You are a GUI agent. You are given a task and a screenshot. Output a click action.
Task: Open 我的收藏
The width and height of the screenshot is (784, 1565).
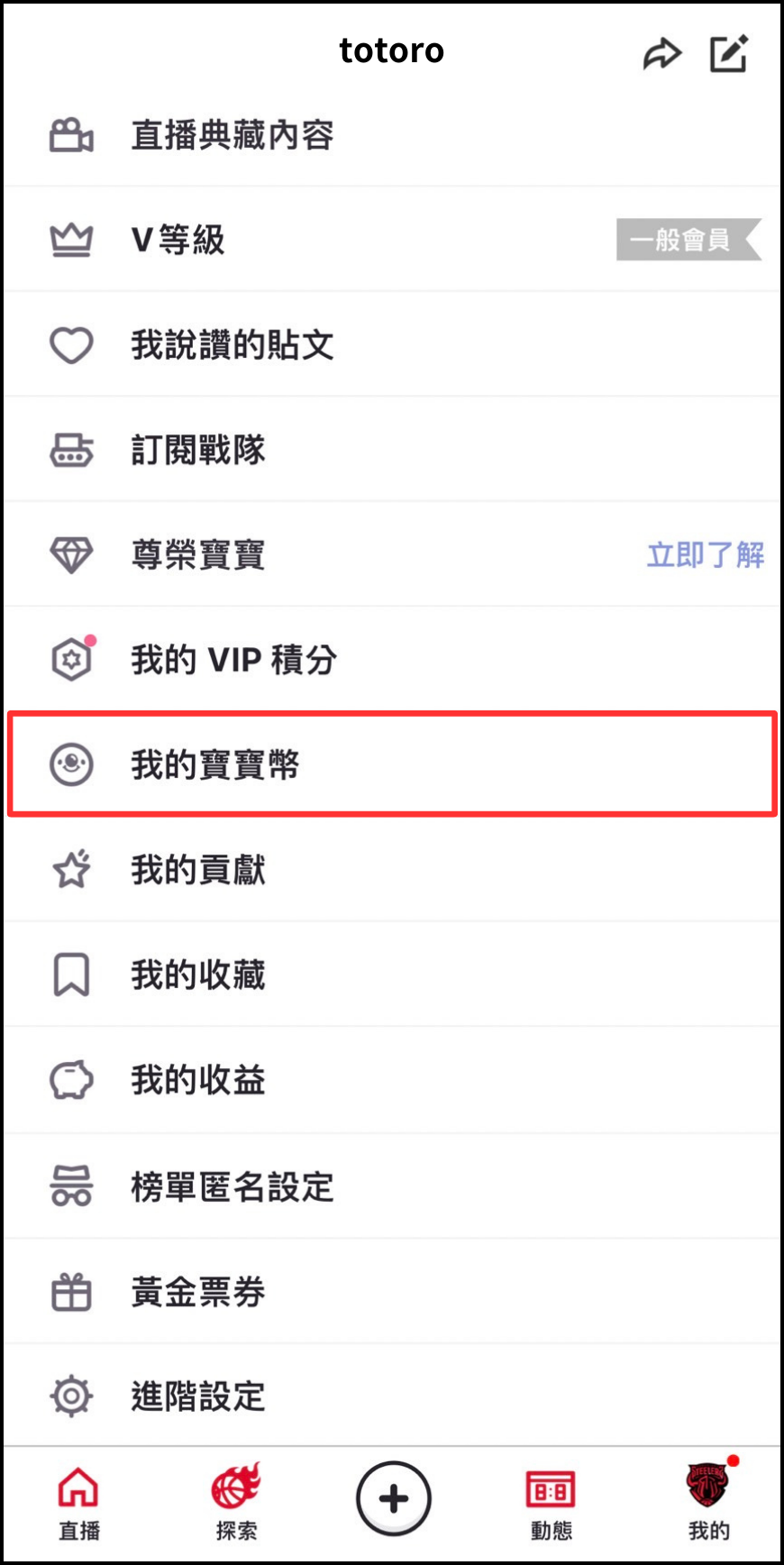pyautogui.click(x=198, y=975)
